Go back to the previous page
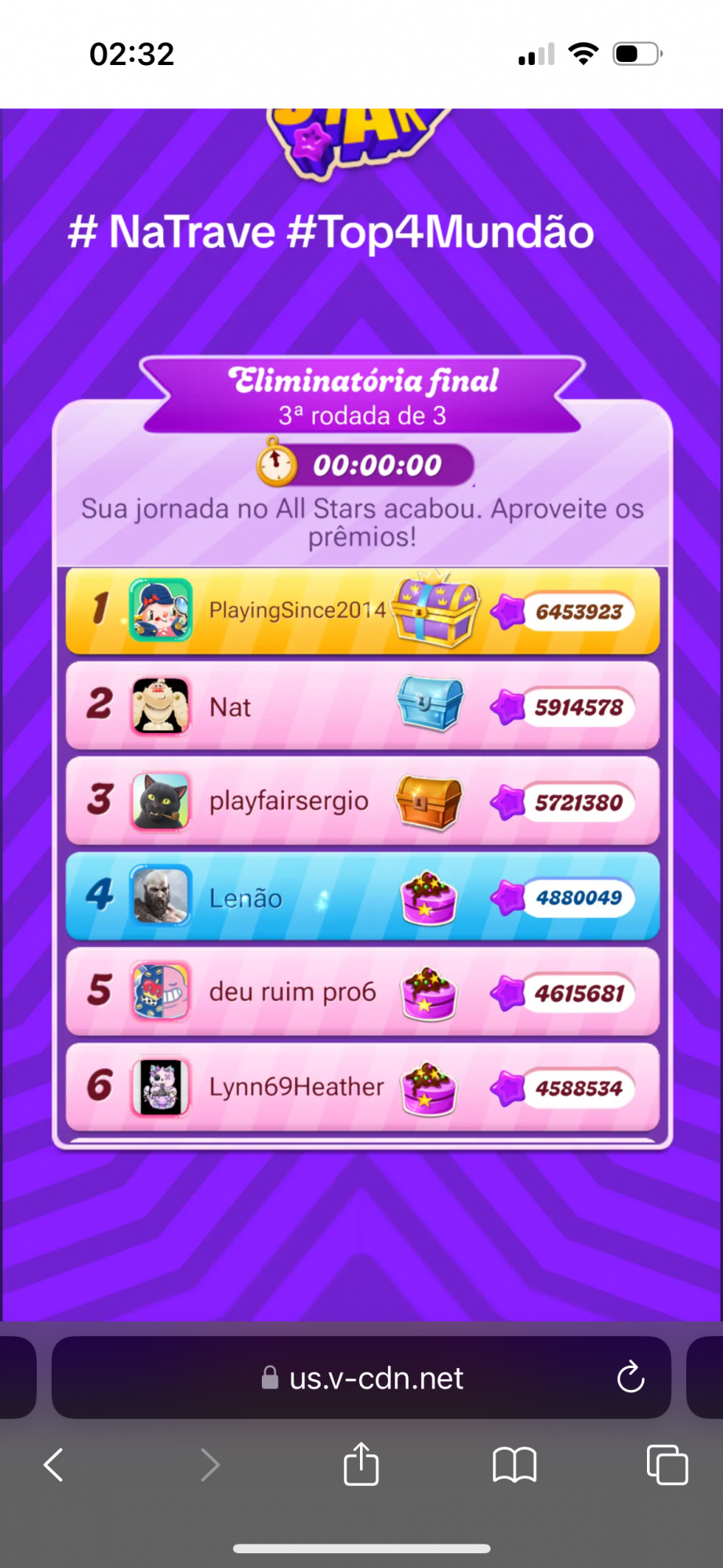Image resolution: width=723 pixels, height=1568 pixels. coord(53,1464)
